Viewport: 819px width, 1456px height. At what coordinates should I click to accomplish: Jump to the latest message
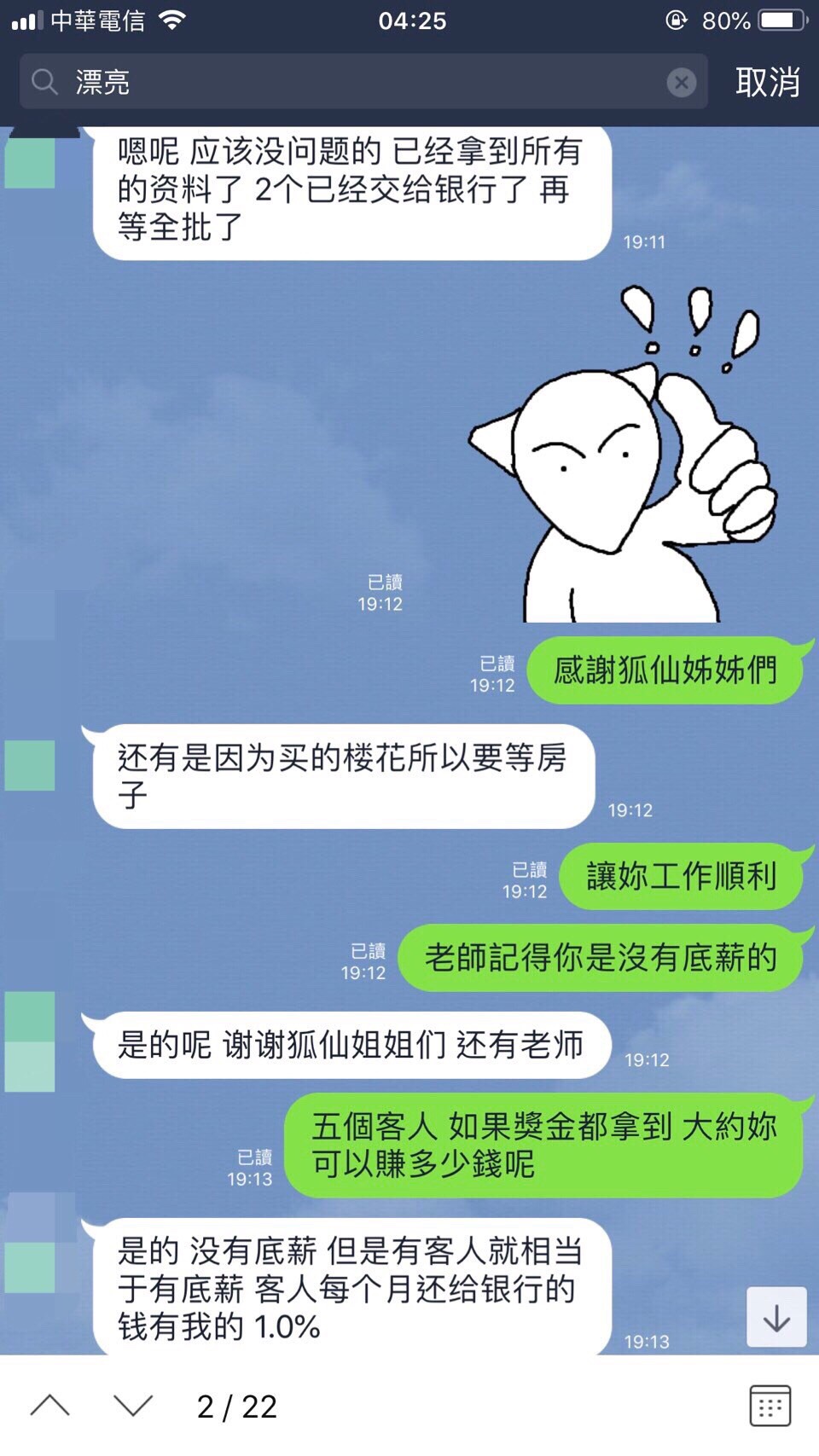776,1318
